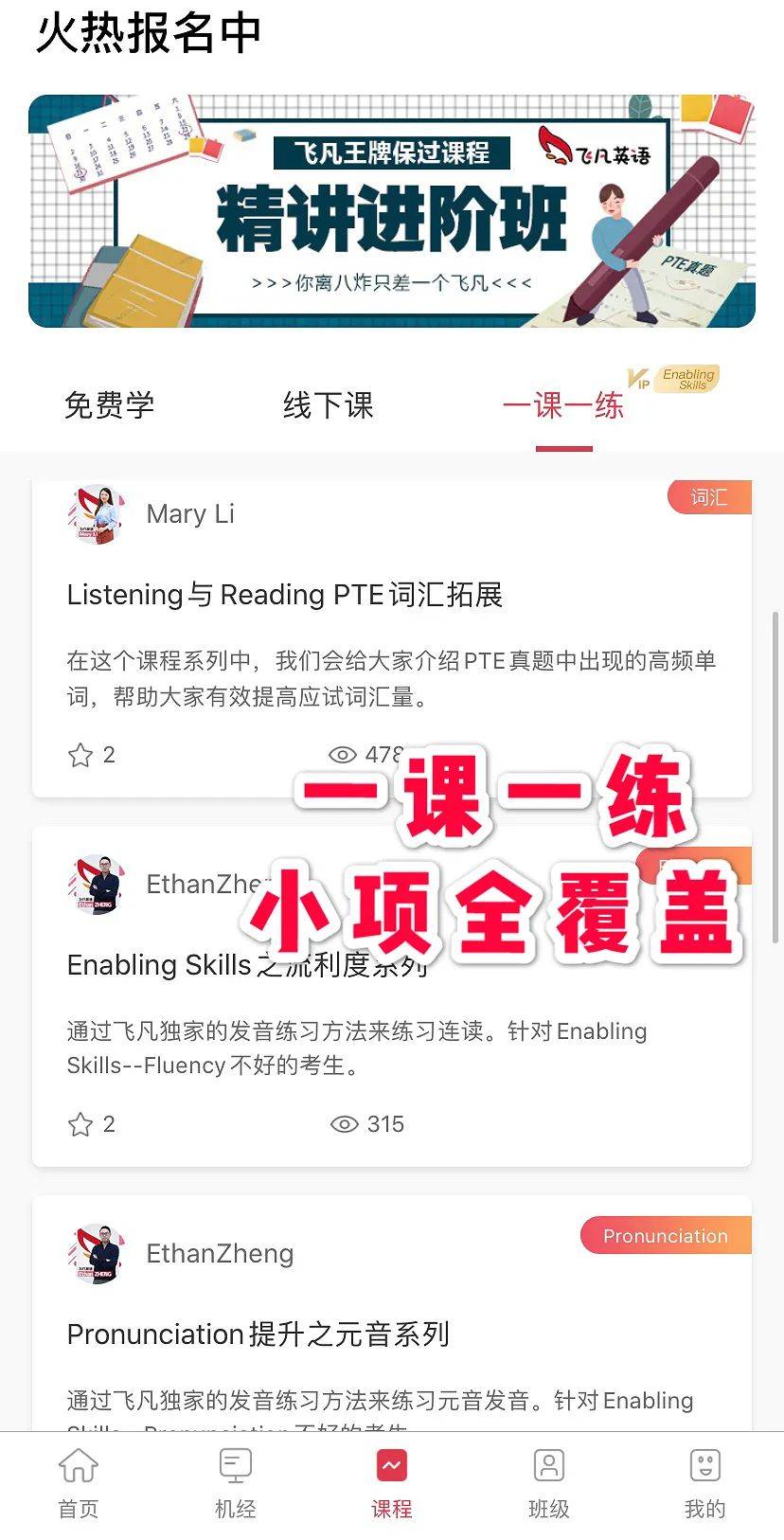Switch to the 线下课 tab
The height and width of the screenshot is (1540, 784).
328,405
